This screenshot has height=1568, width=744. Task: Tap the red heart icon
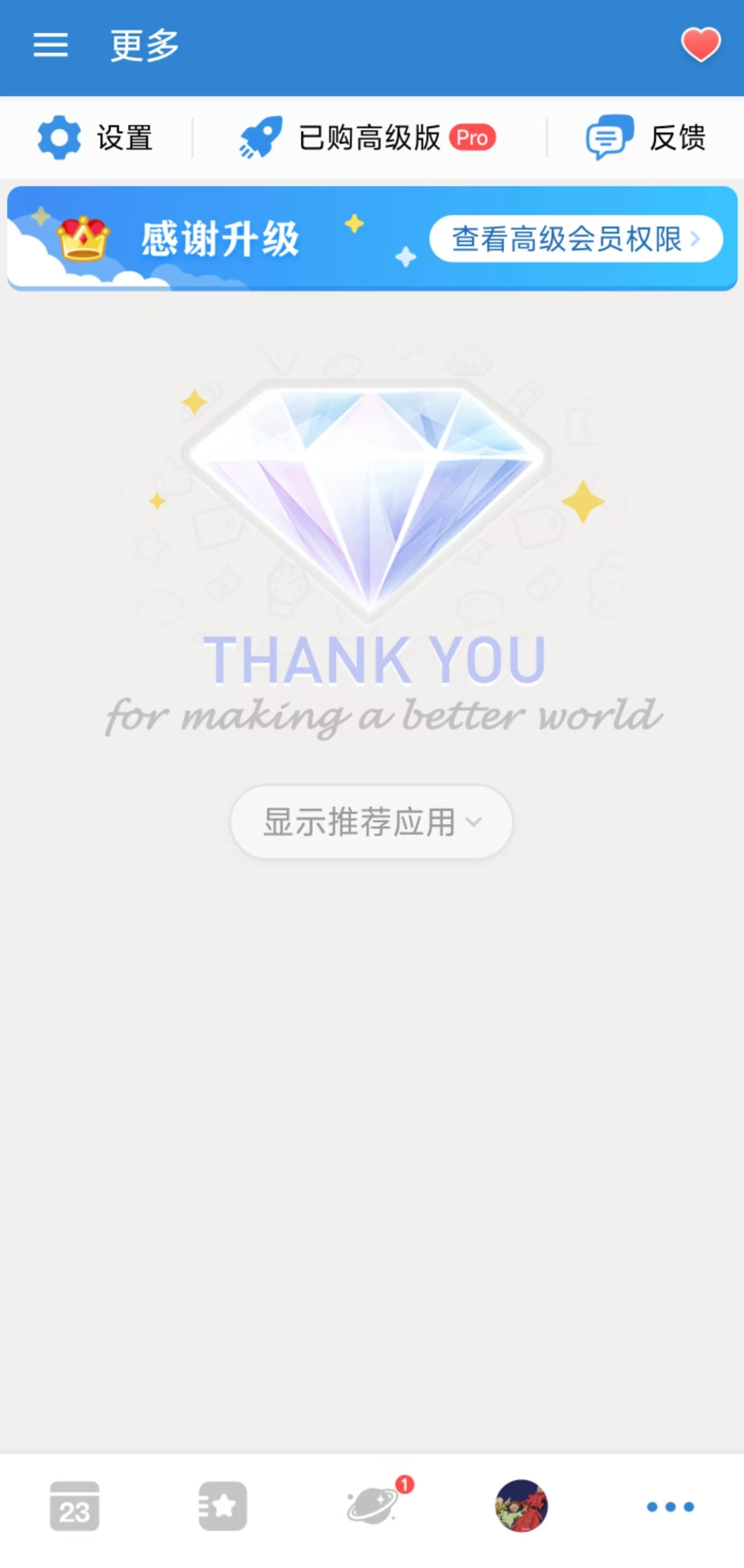pyautogui.click(x=700, y=45)
